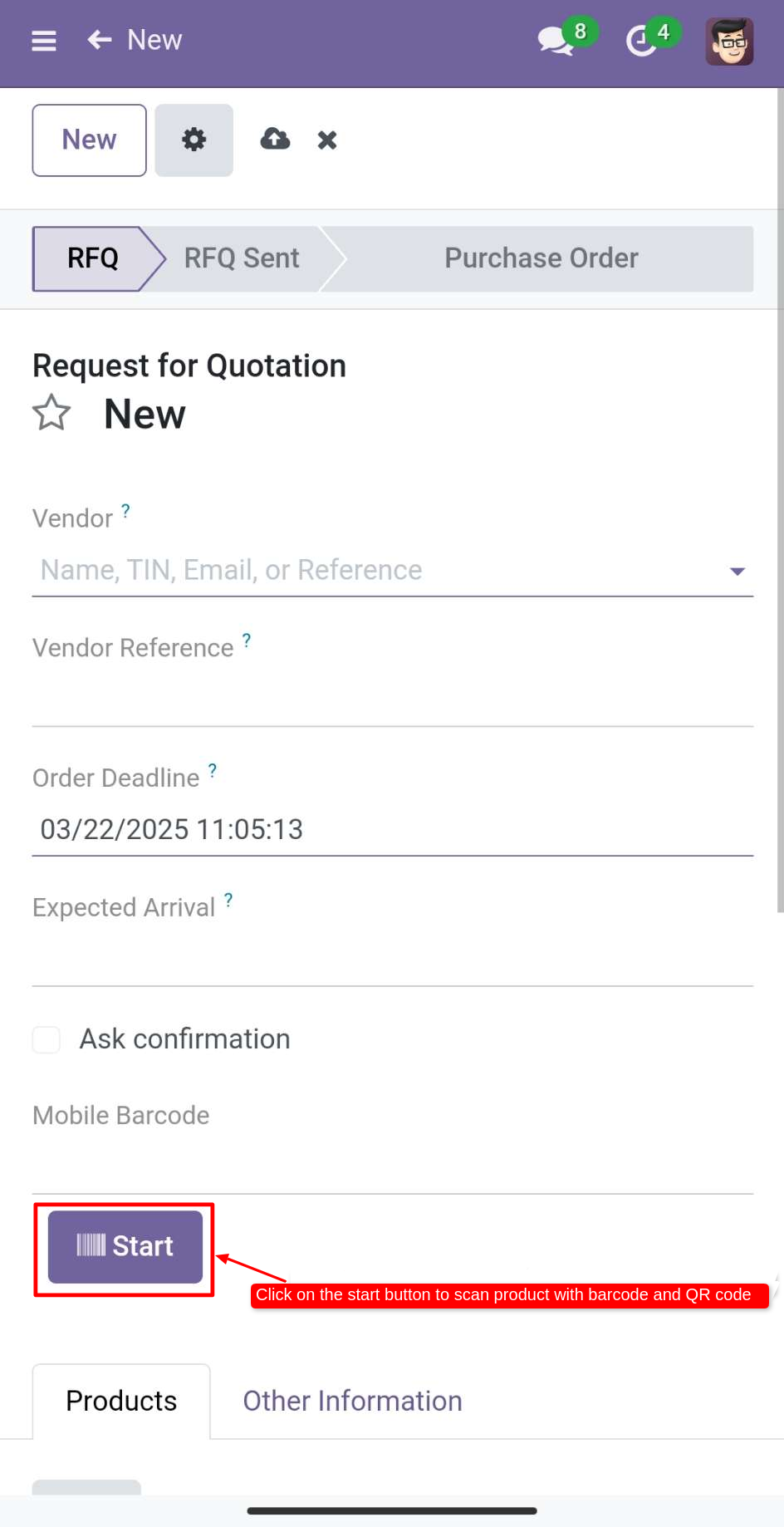Select the RFQ Sent status
784x1527 pixels.
pyautogui.click(x=242, y=258)
